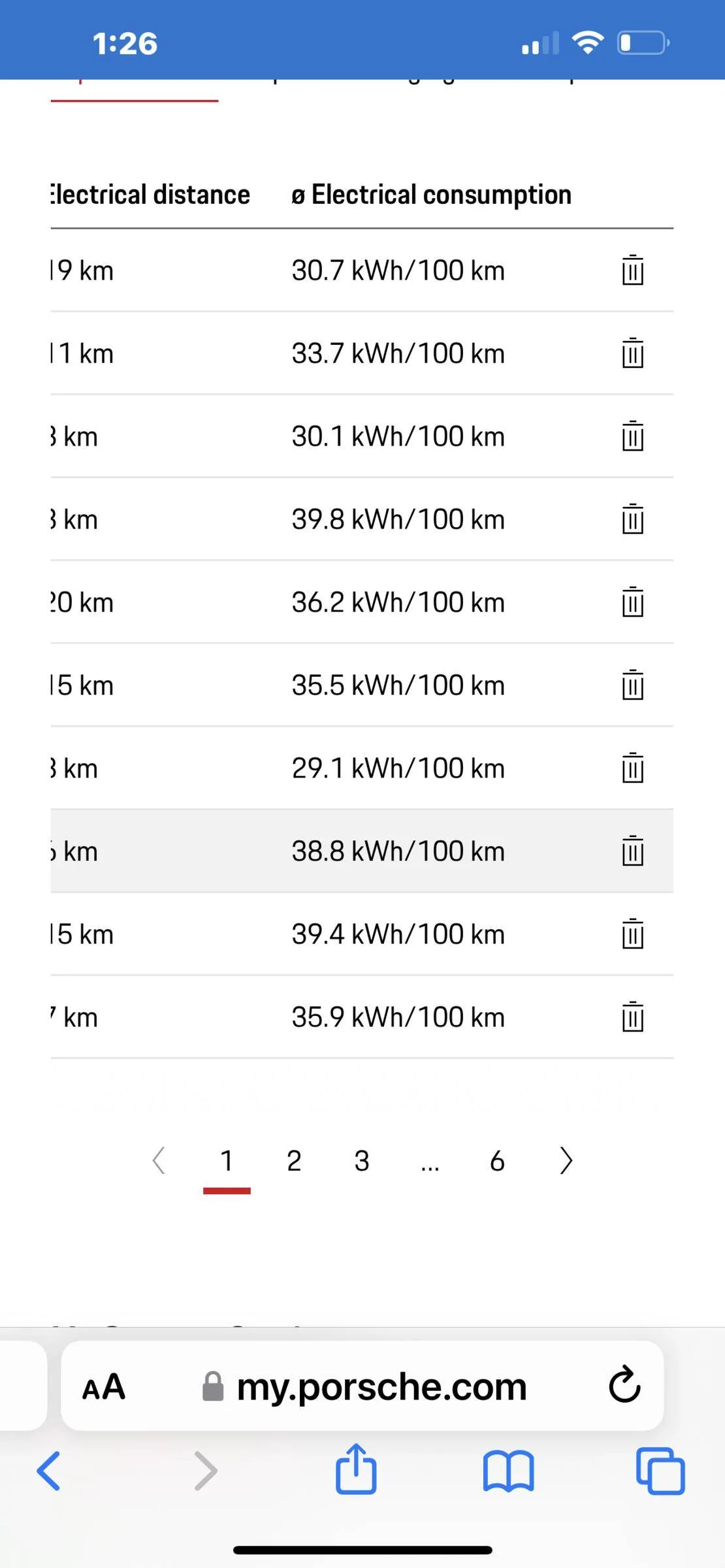Viewport: 725px width, 1568px height.
Task: Jump to page 3 of trips
Action: click(362, 1161)
